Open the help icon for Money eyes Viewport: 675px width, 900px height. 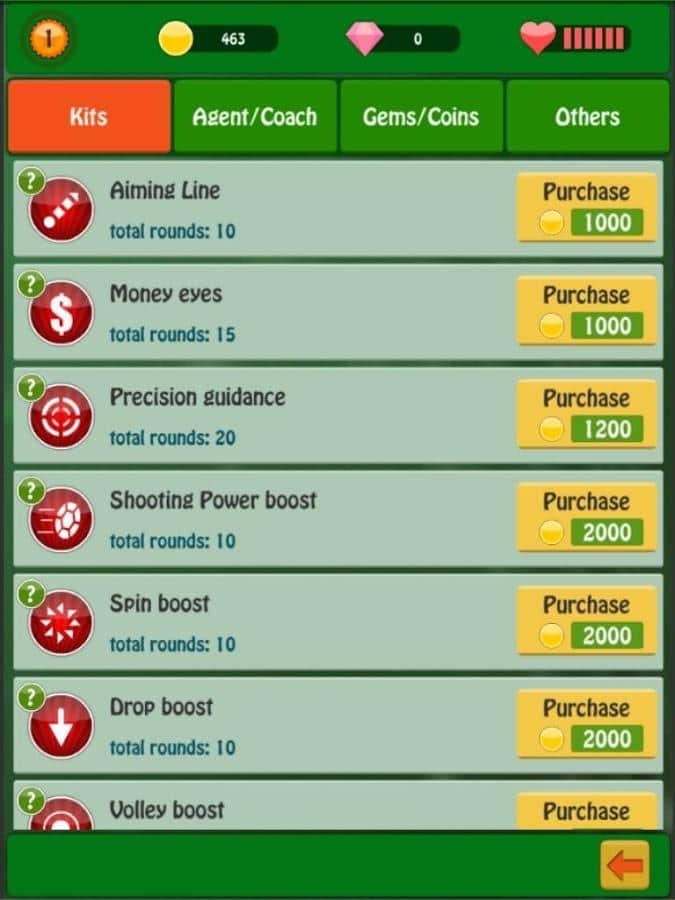[x=31, y=284]
